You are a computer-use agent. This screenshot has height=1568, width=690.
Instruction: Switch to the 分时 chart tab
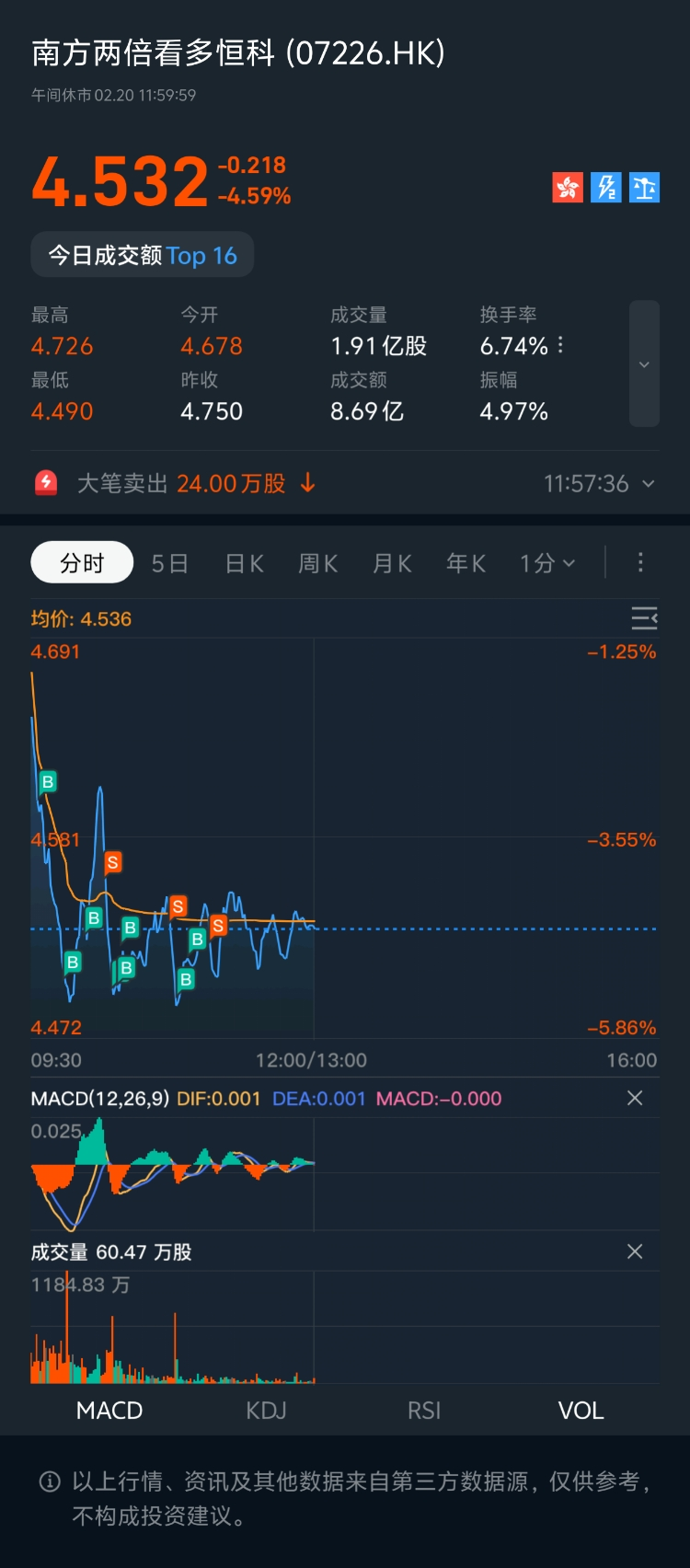[82, 563]
